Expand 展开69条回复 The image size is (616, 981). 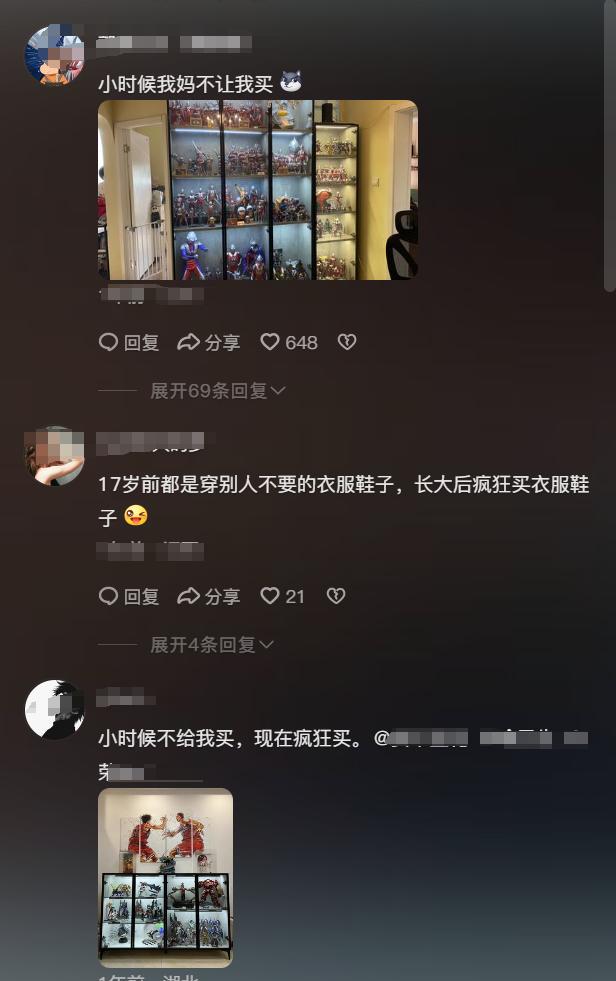[x=217, y=391]
